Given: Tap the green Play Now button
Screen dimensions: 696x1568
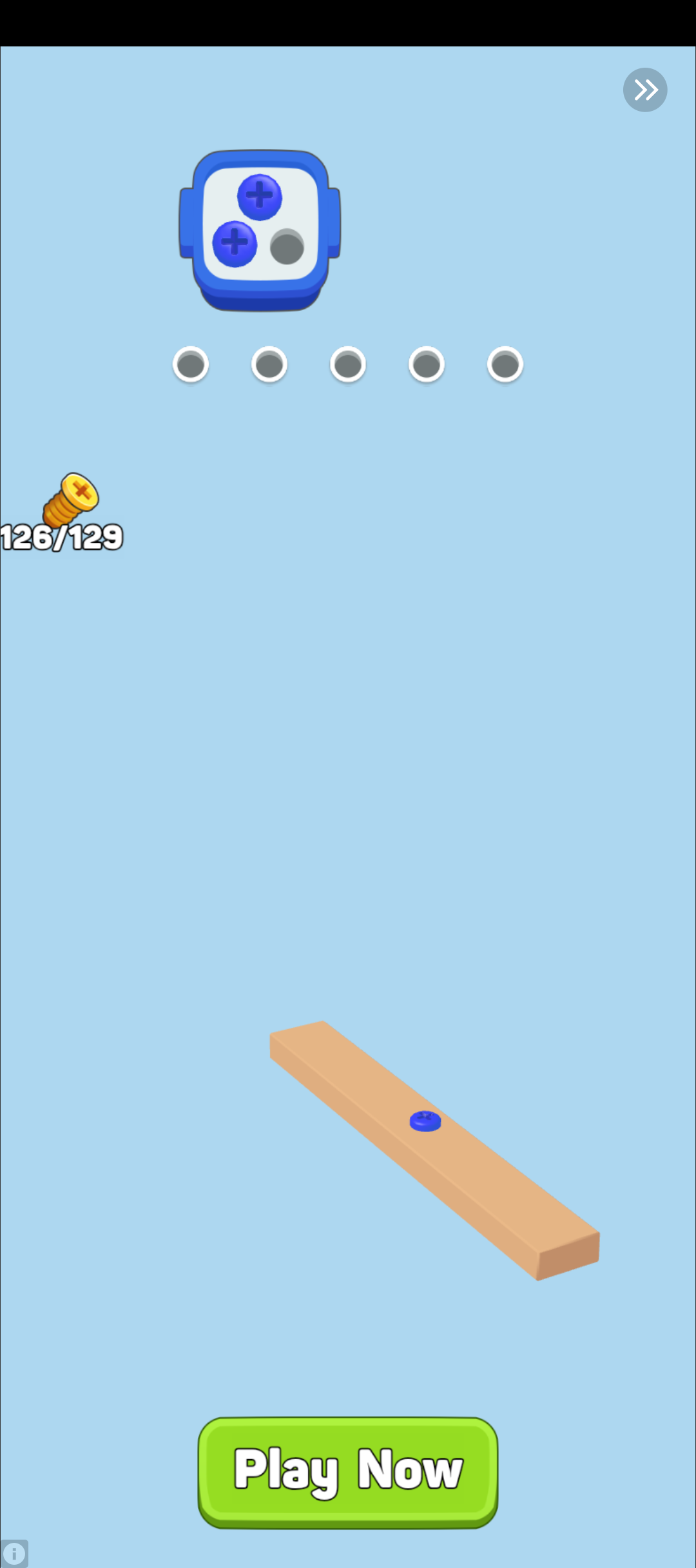Looking at the screenshot, I should (348, 1472).
